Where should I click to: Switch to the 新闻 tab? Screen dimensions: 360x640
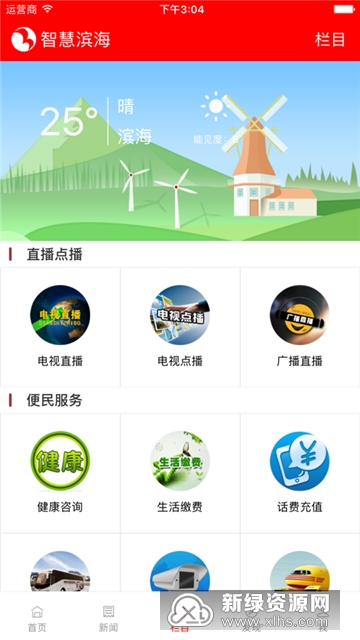(x=108, y=618)
